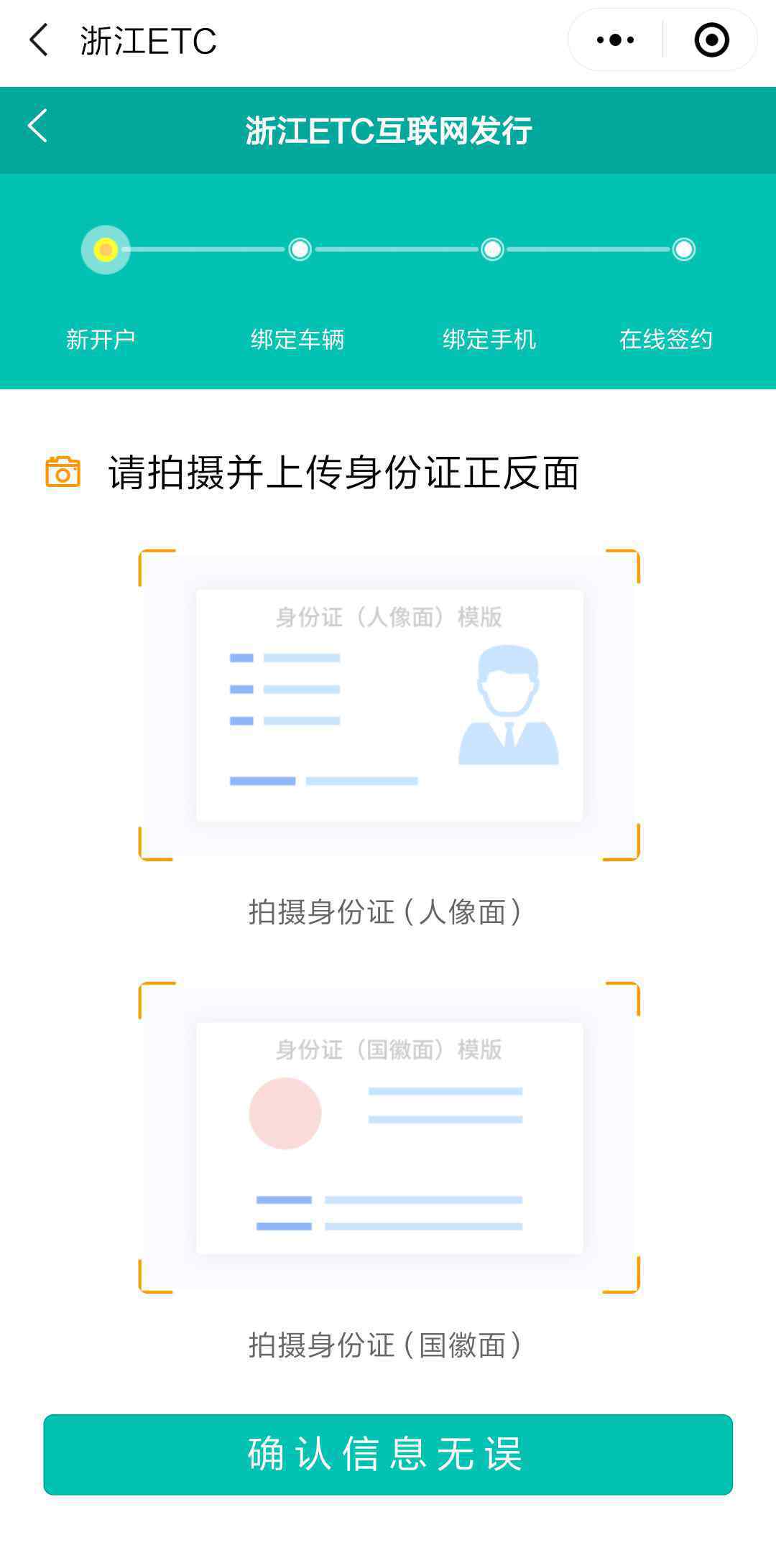Viewport: 776px width, 1568px height.
Task: Upload the ID card national emblem side photo
Action: (x=389, y=1138)
